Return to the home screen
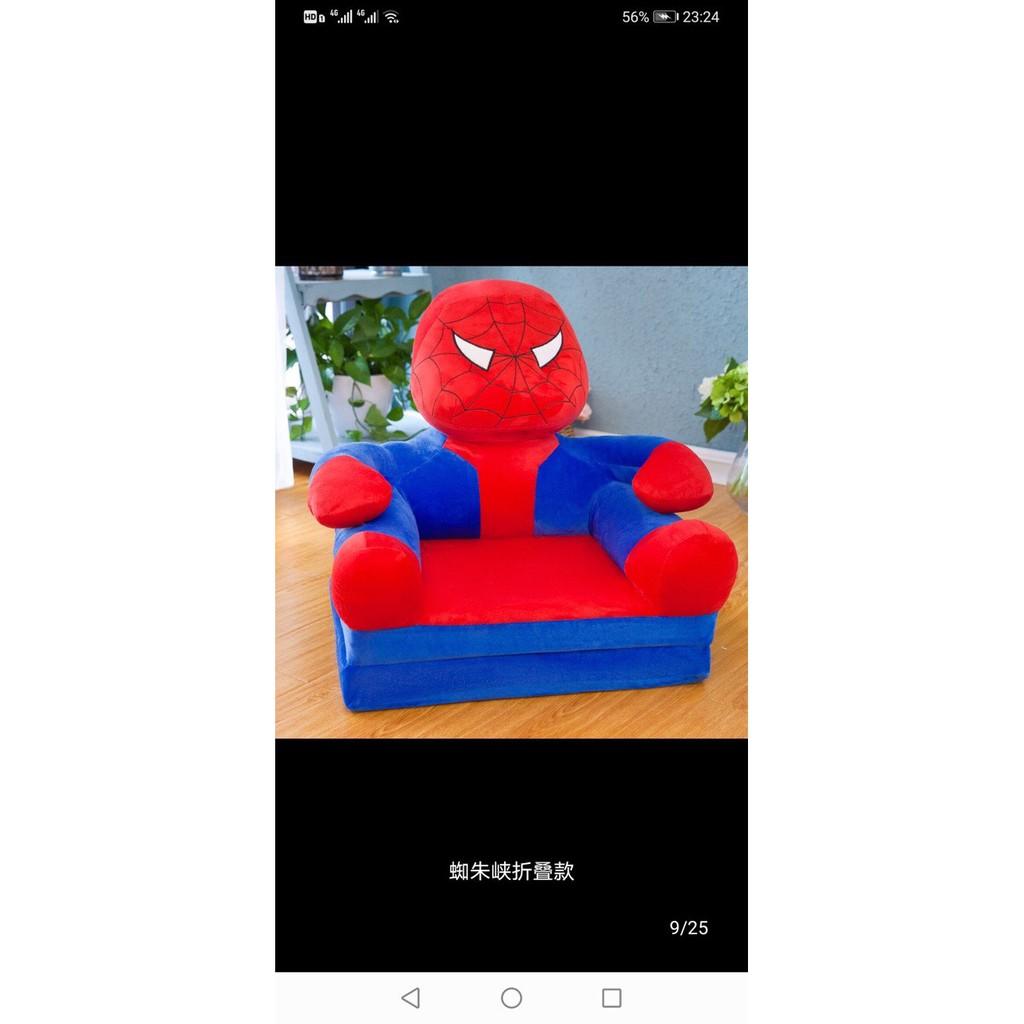 tap(511, 998)
